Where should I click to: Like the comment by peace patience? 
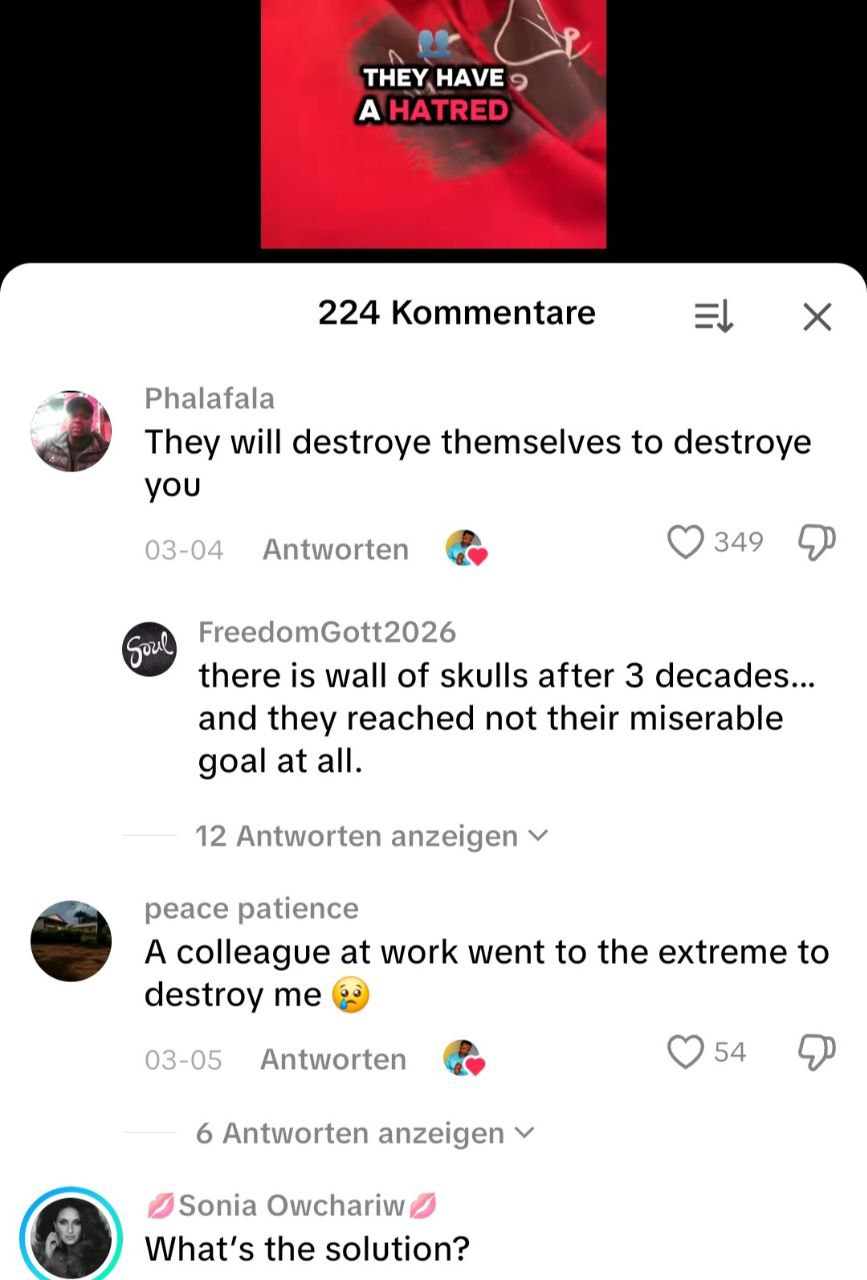686,1052
